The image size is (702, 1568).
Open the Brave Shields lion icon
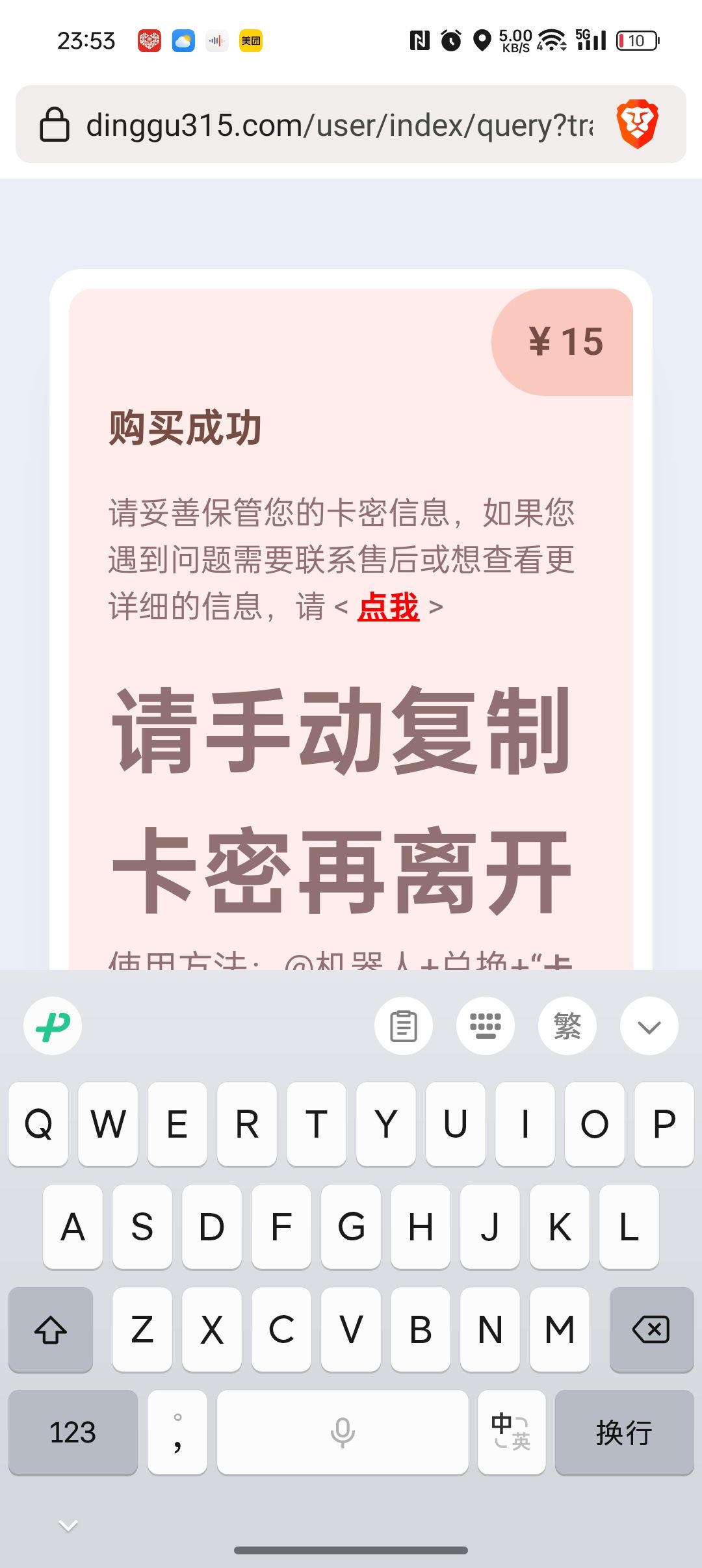pos(637,124)
